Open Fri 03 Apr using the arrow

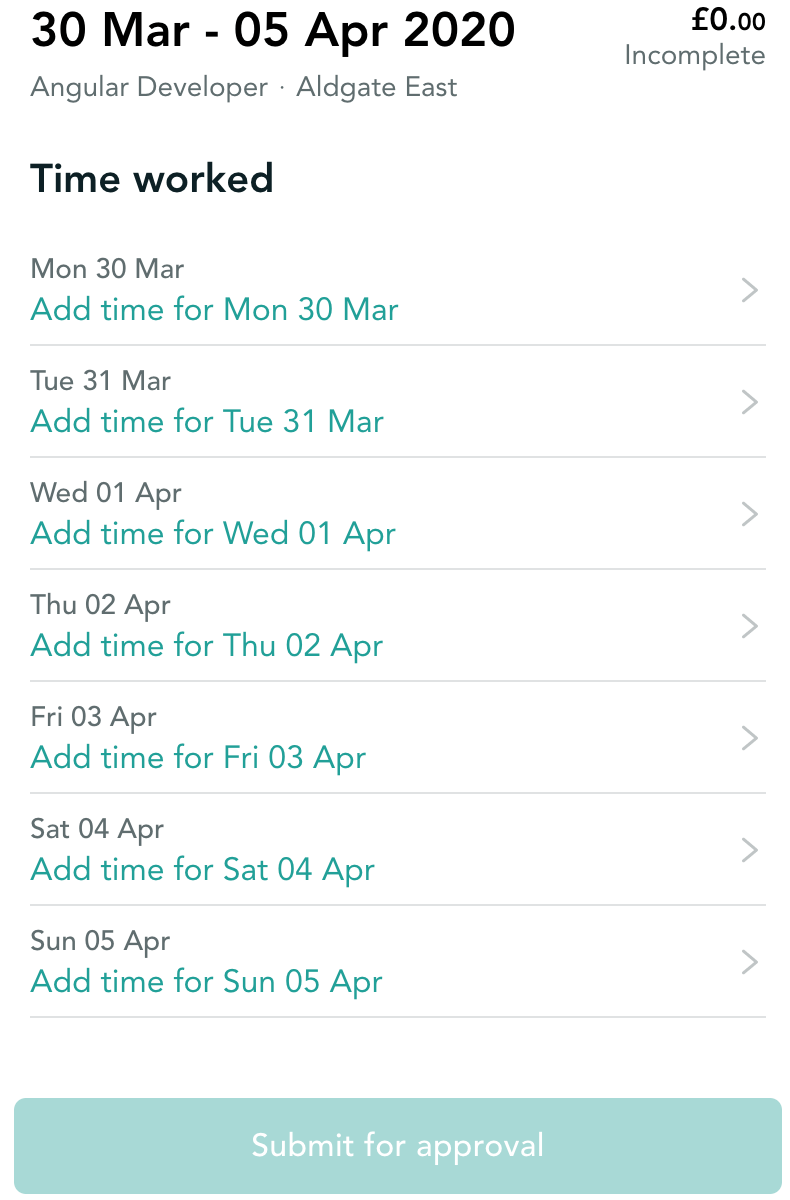point(749,738)
